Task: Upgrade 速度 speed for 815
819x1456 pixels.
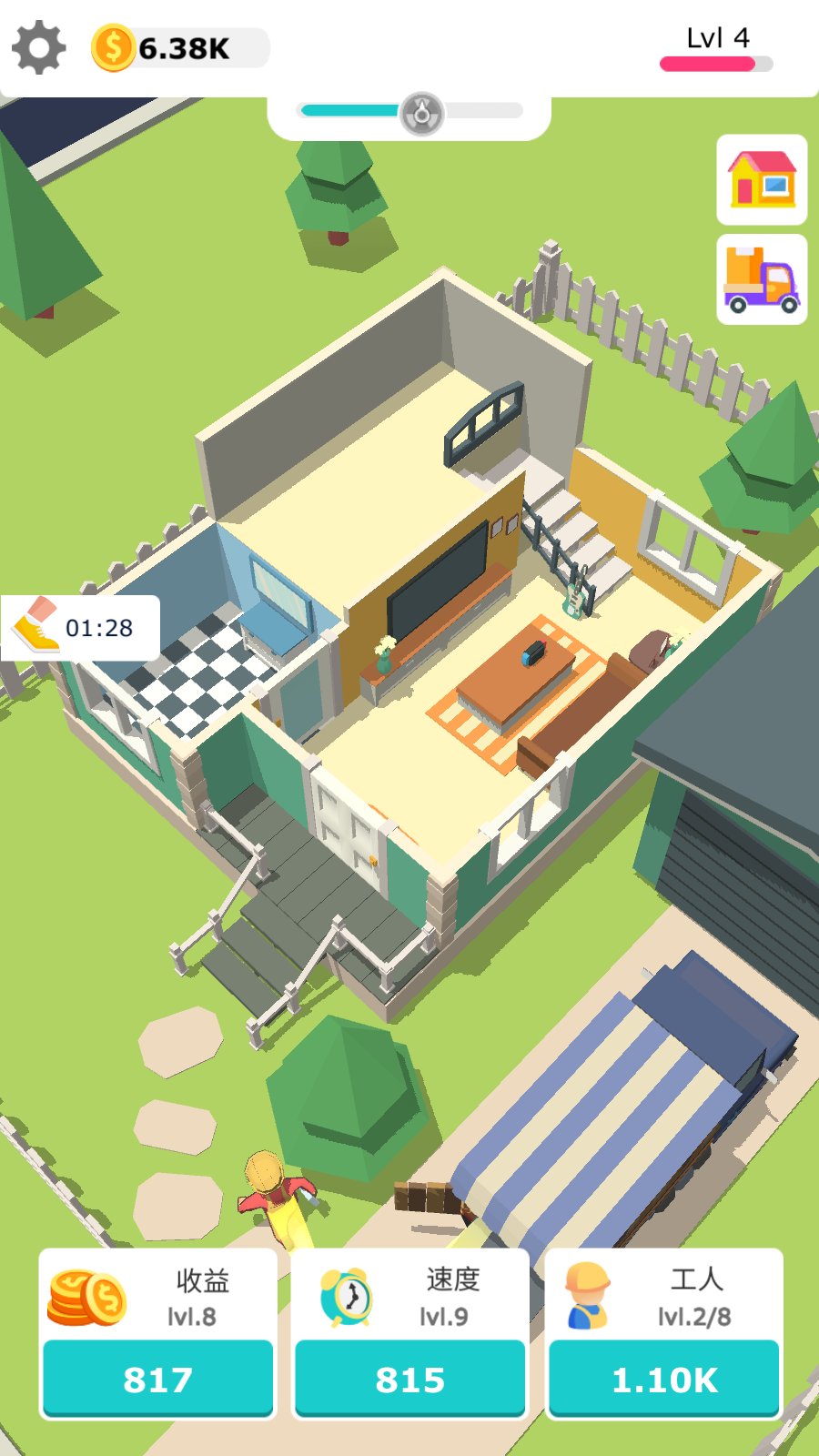Action: pyautogui.click(x=409, y=1379)
